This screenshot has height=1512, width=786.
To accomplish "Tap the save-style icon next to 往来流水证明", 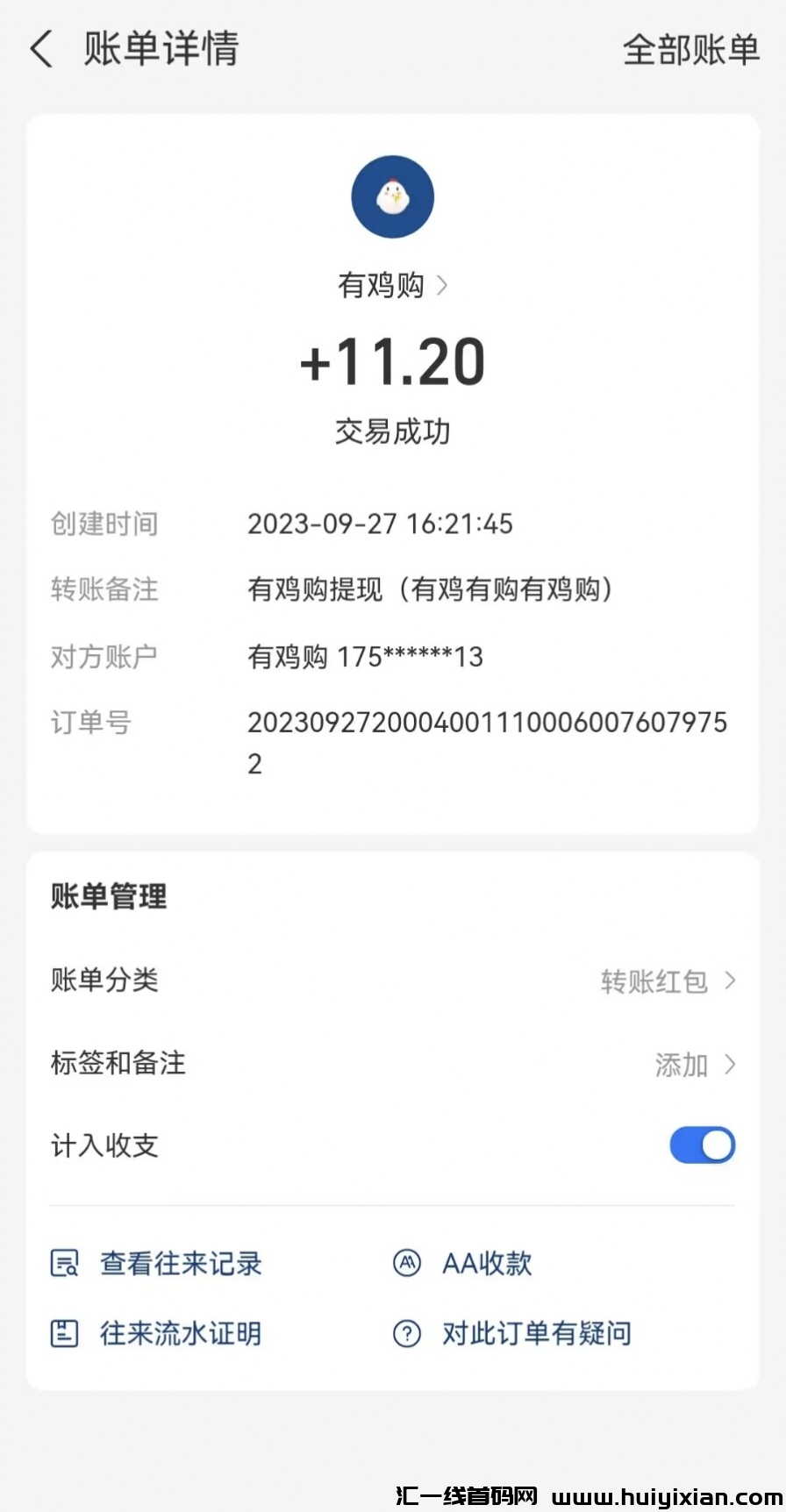I will click(62, 1333).
